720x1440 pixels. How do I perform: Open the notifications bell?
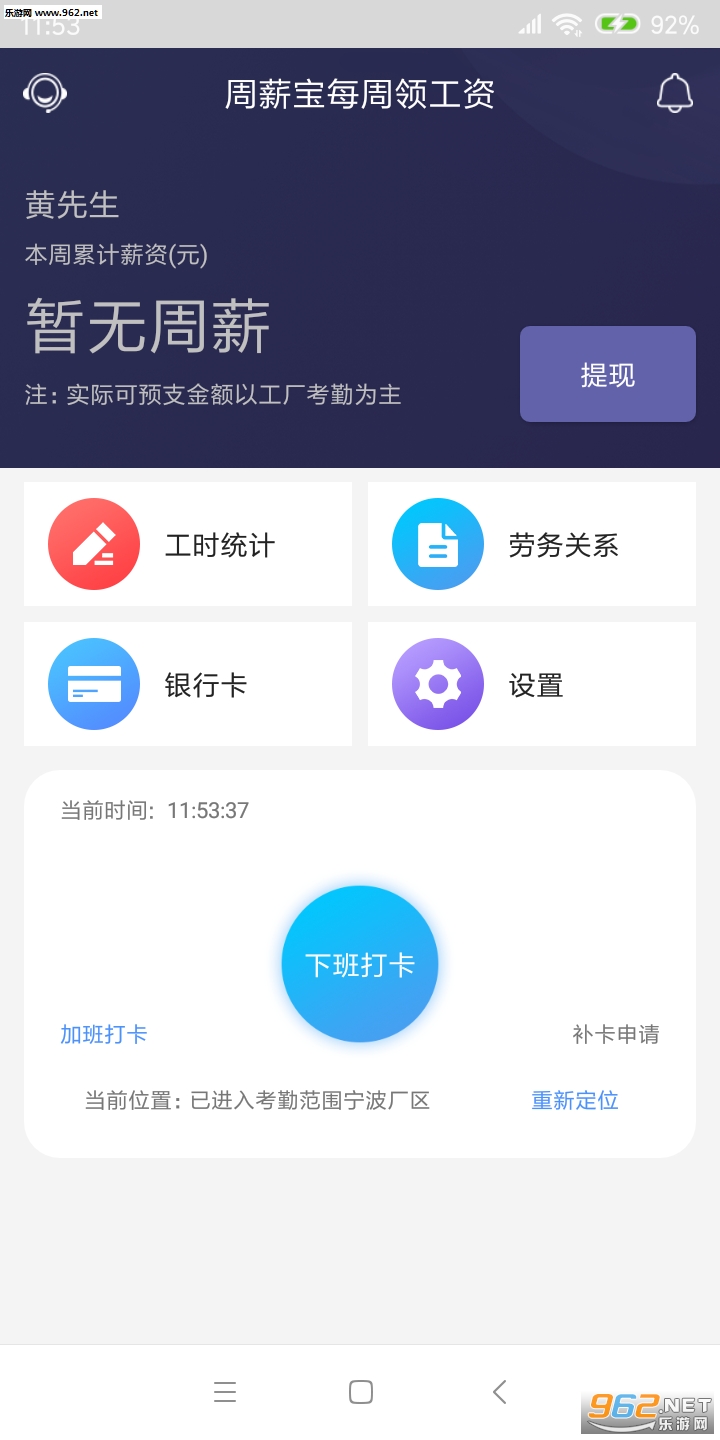(x=674, y=94)
